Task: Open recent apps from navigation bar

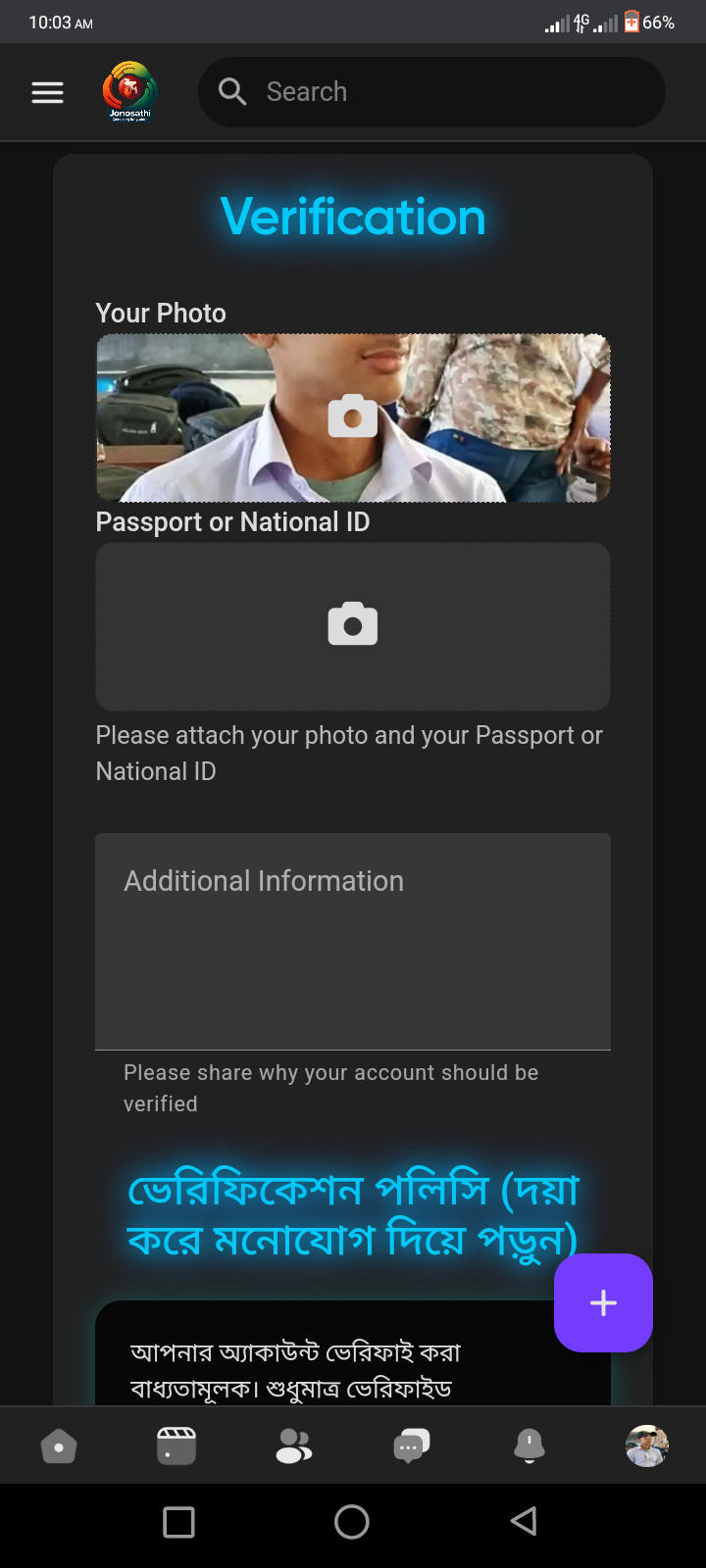Action: coord(178,1521)
